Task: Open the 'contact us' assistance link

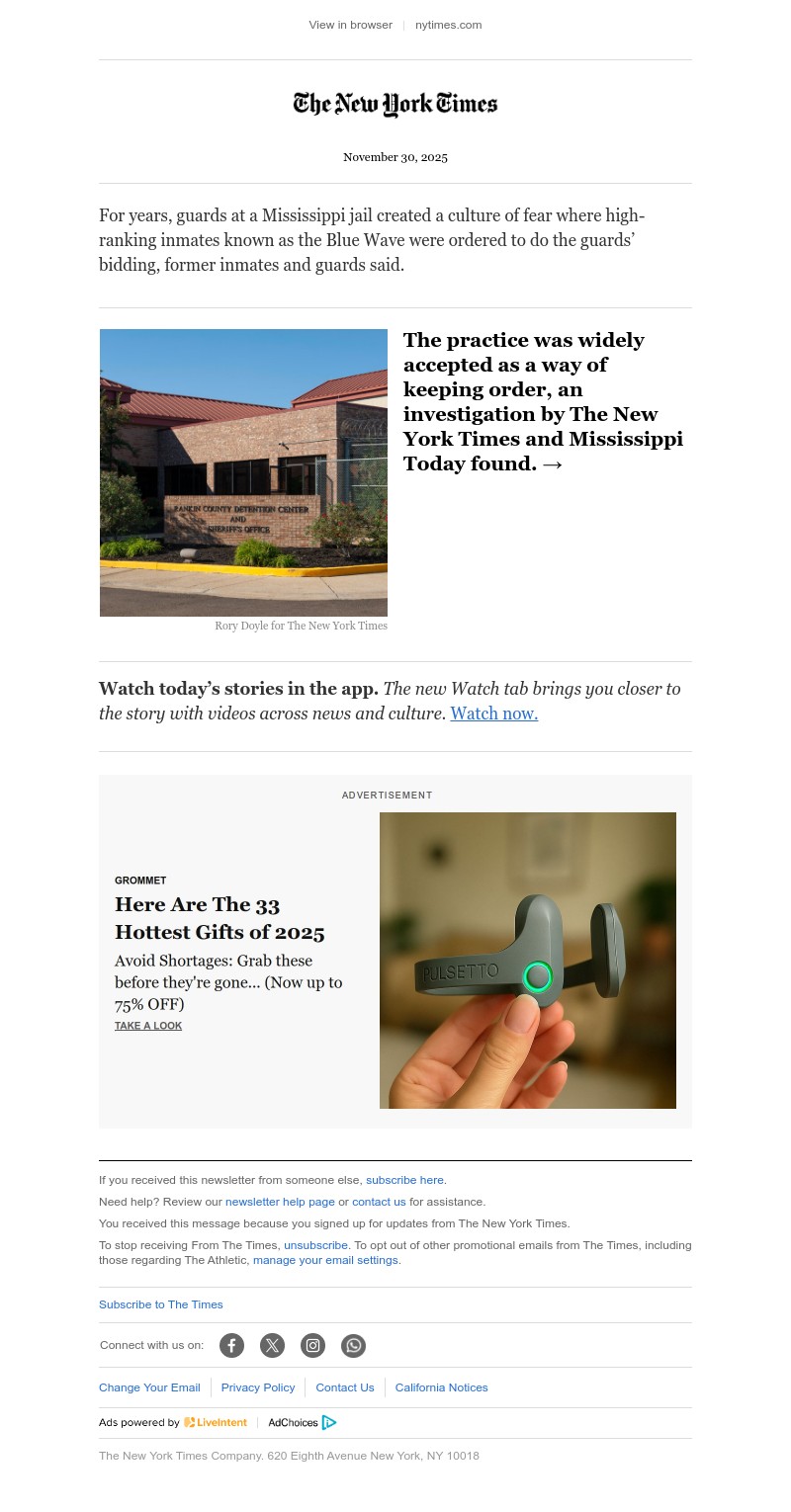Action: pyautogui.click(x=379, y=1202)
